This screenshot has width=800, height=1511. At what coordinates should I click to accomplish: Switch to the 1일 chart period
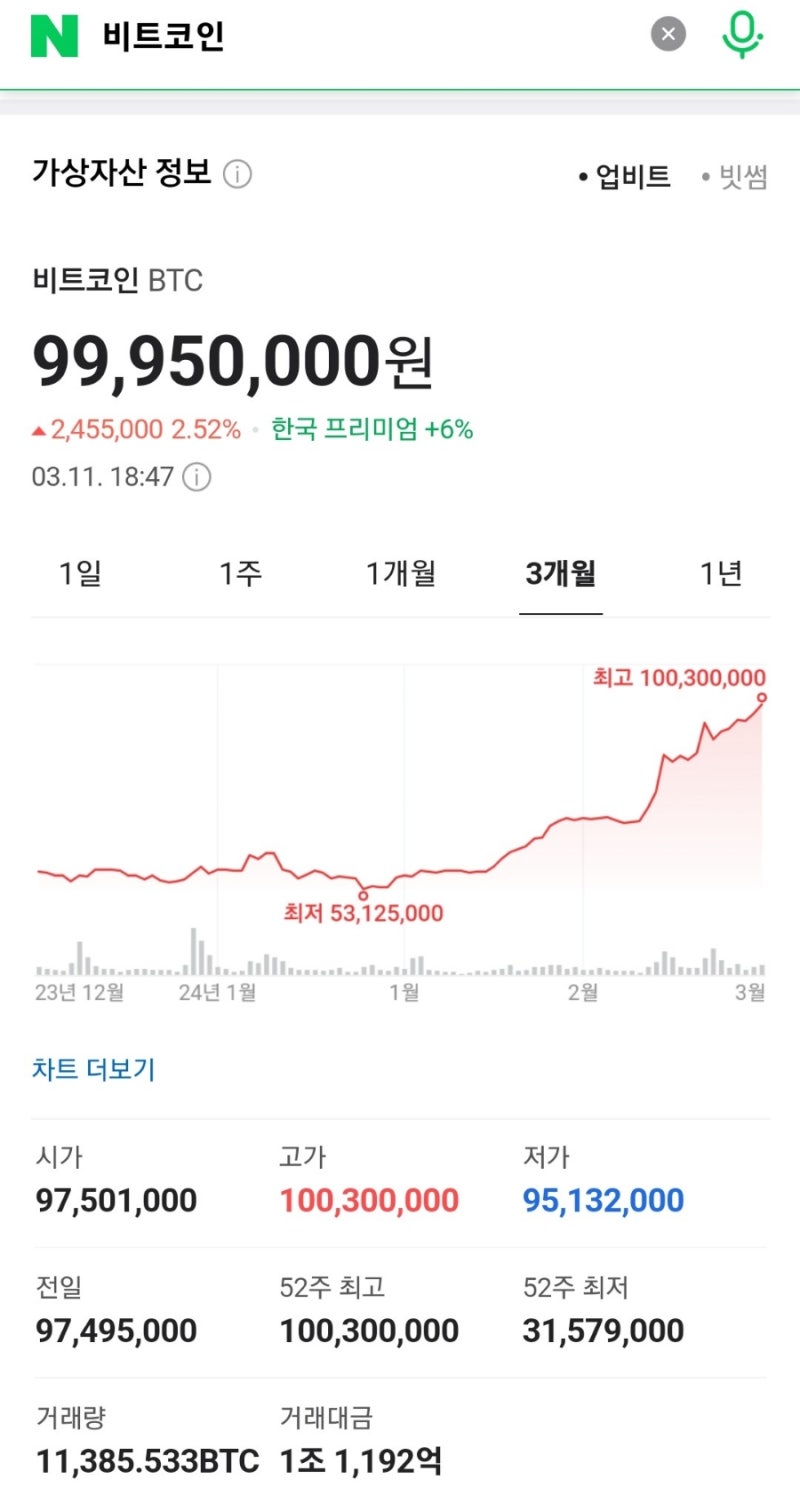pos(80,574)
